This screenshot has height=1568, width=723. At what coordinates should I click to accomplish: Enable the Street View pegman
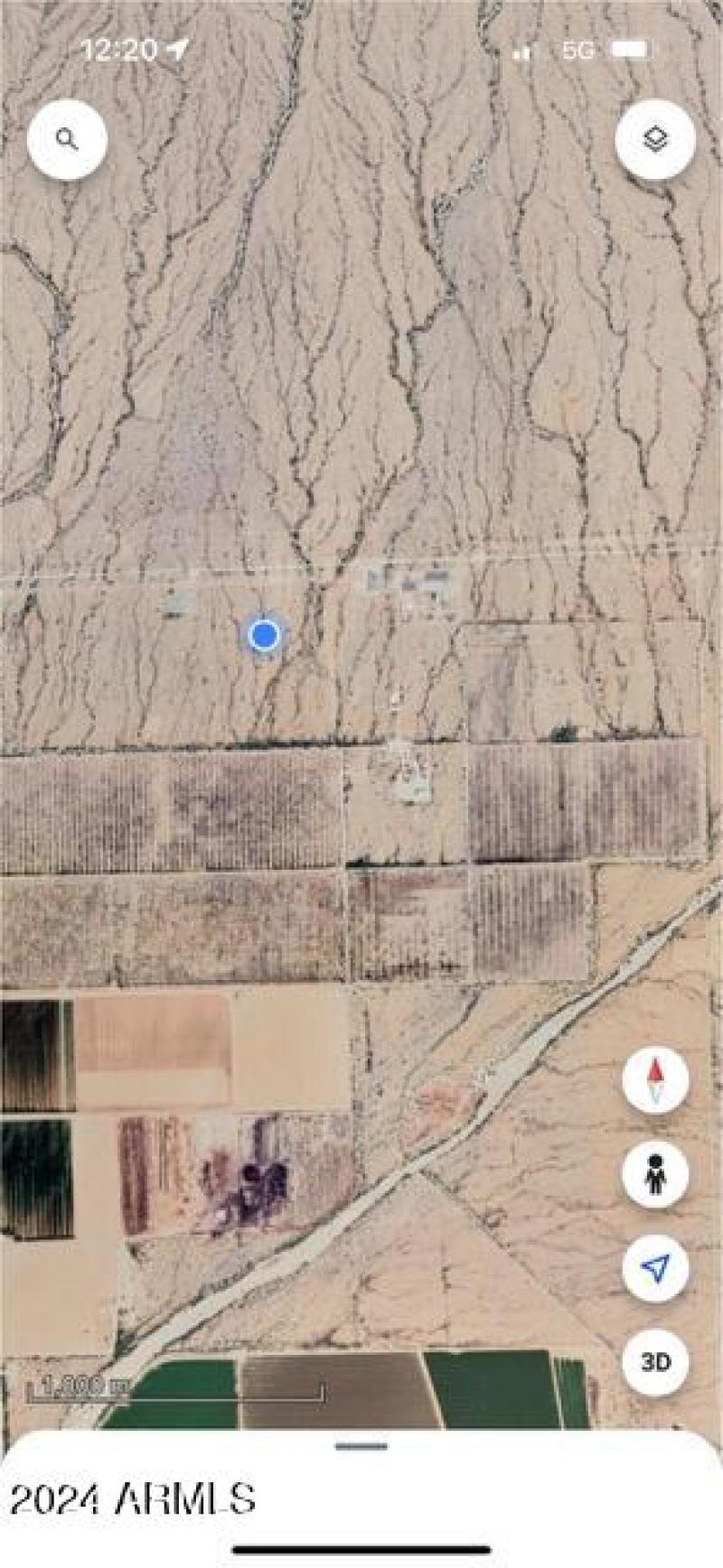click(655, 1174)
